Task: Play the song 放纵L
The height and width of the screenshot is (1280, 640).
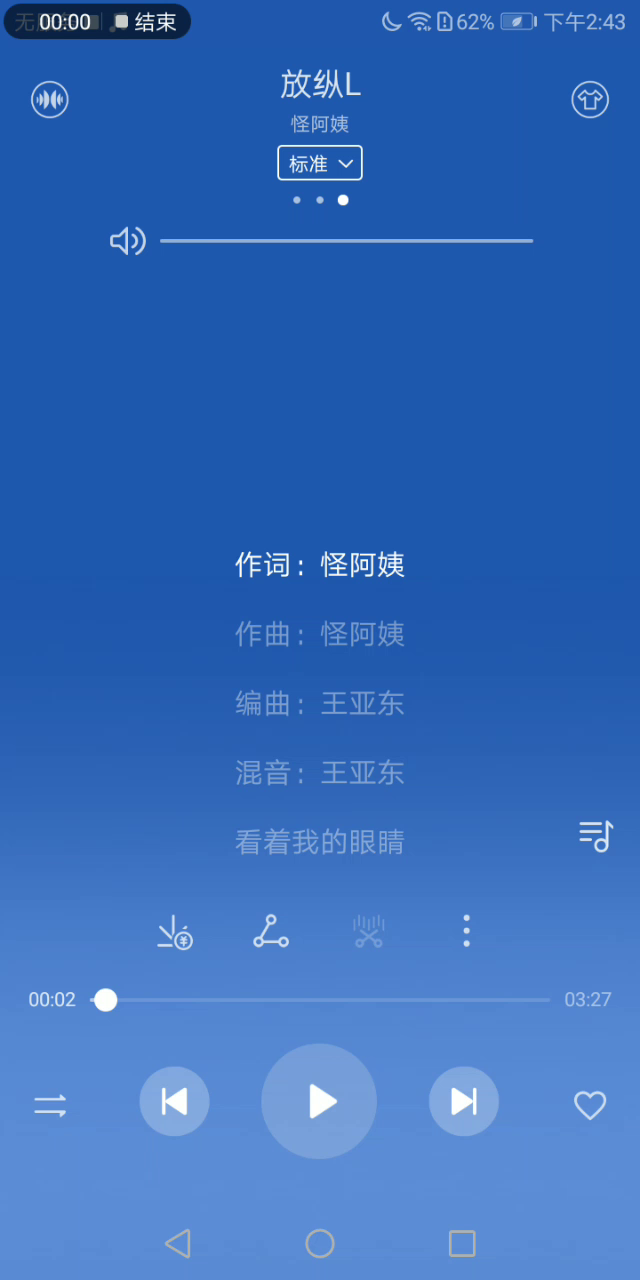Action: coord(319,1101)
